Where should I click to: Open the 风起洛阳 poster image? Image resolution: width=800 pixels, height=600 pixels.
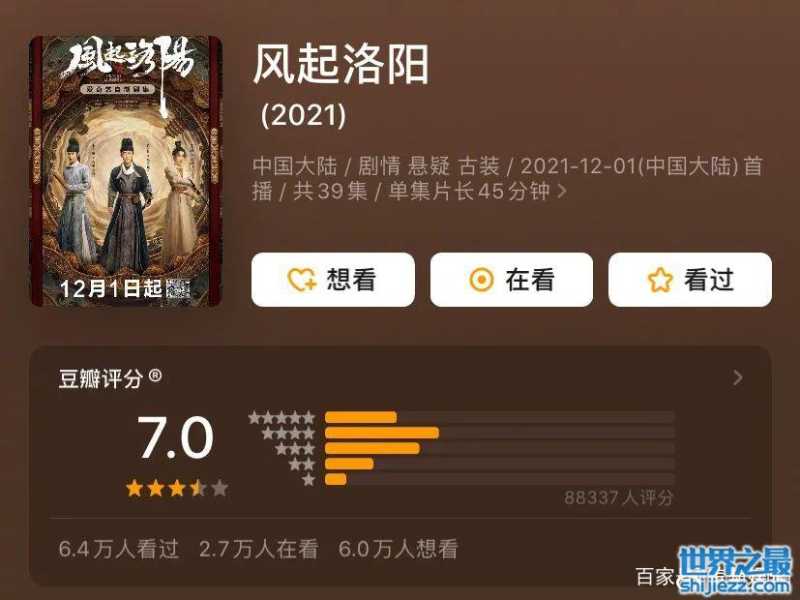tap(126, 170)
